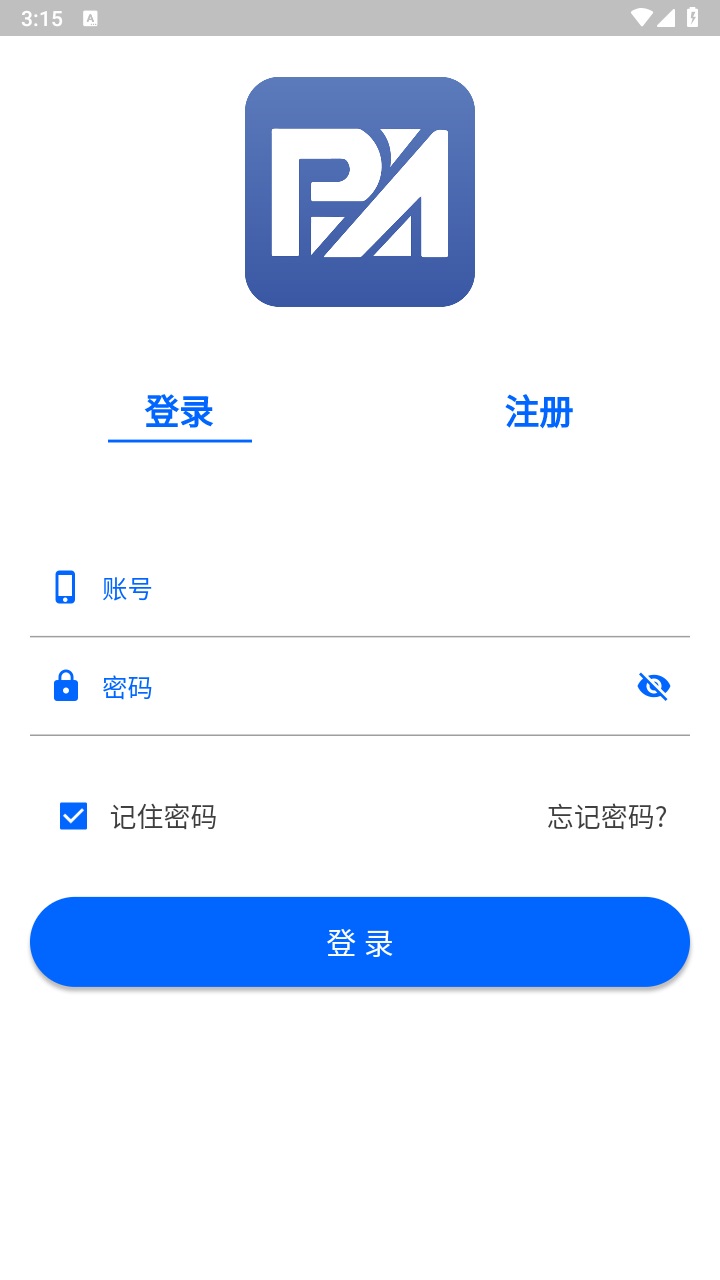Toggle remember password off
Viewport: 720px width, 1280px height.
click(72, 816)
